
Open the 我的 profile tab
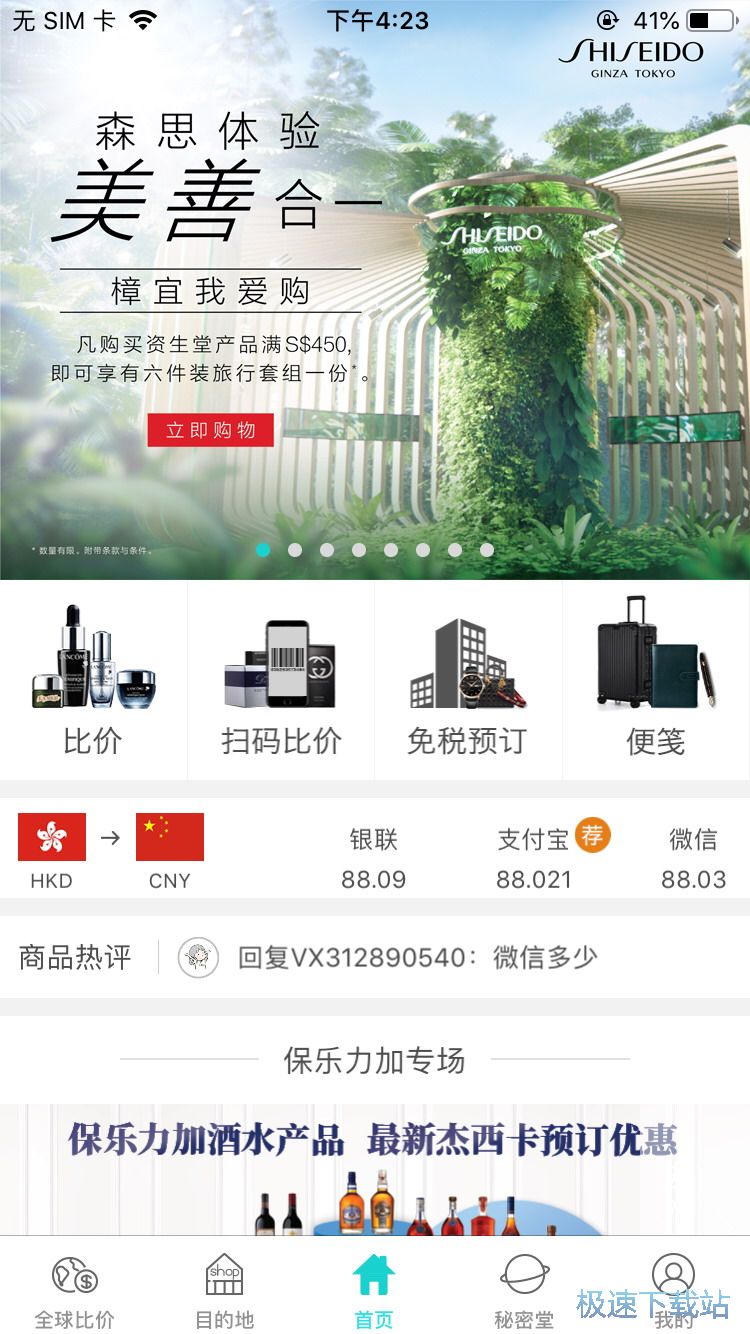point(673,1290)
